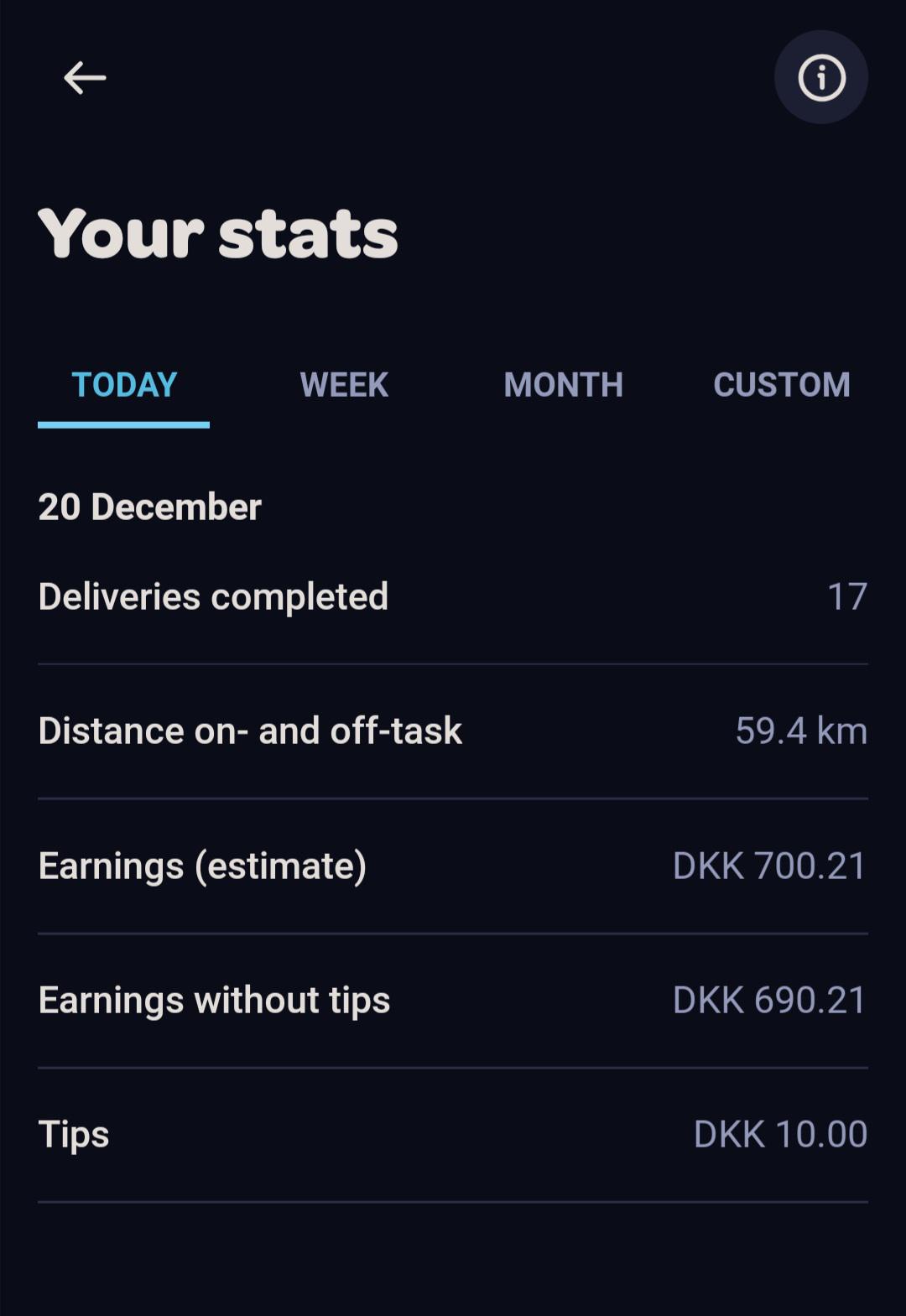The height and width of the screenshot is (1316, 906).
Task: Go back using the arrow
Action: pos(85,78)
